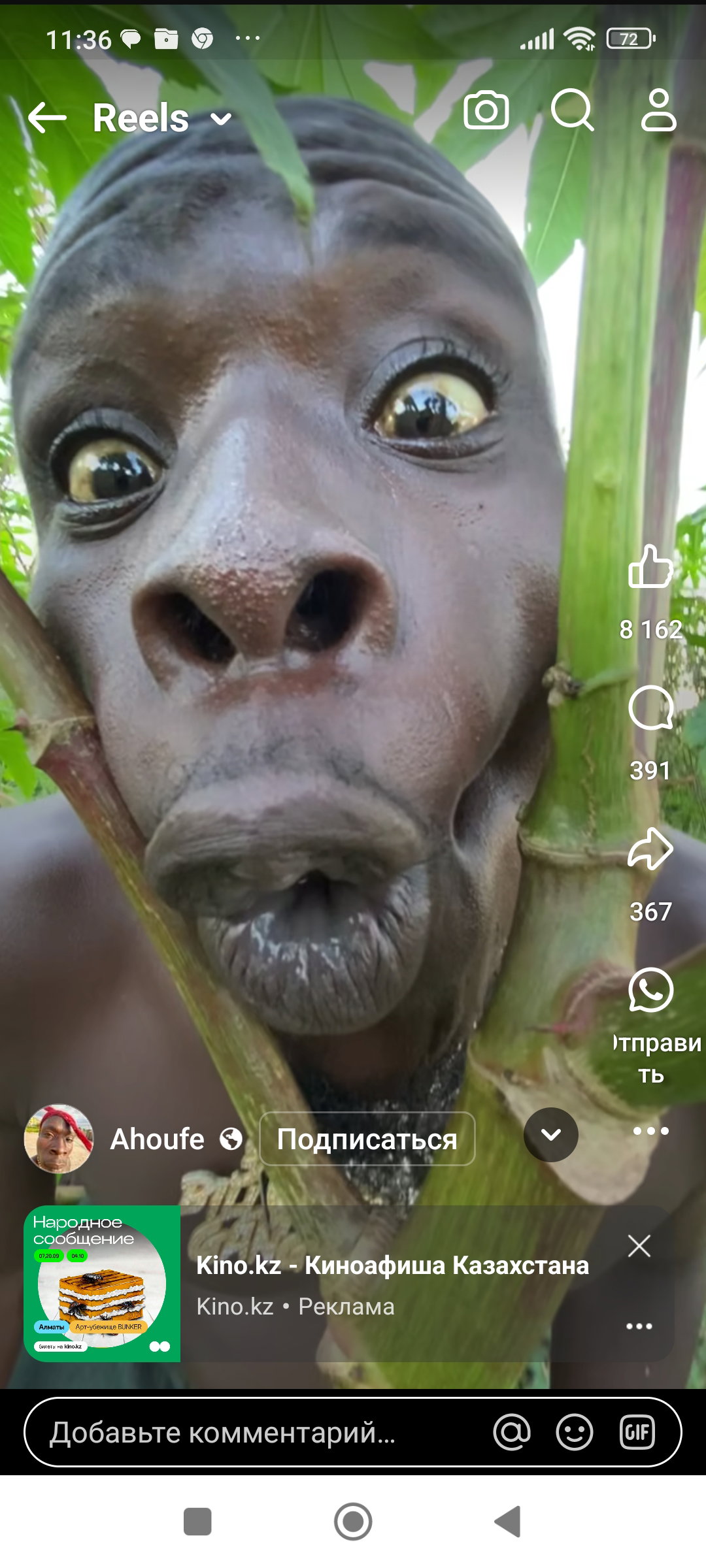Dismiss the Kino.kz ad
This screenshot has width=706, height=1568.
click(x=639, y=1246)
